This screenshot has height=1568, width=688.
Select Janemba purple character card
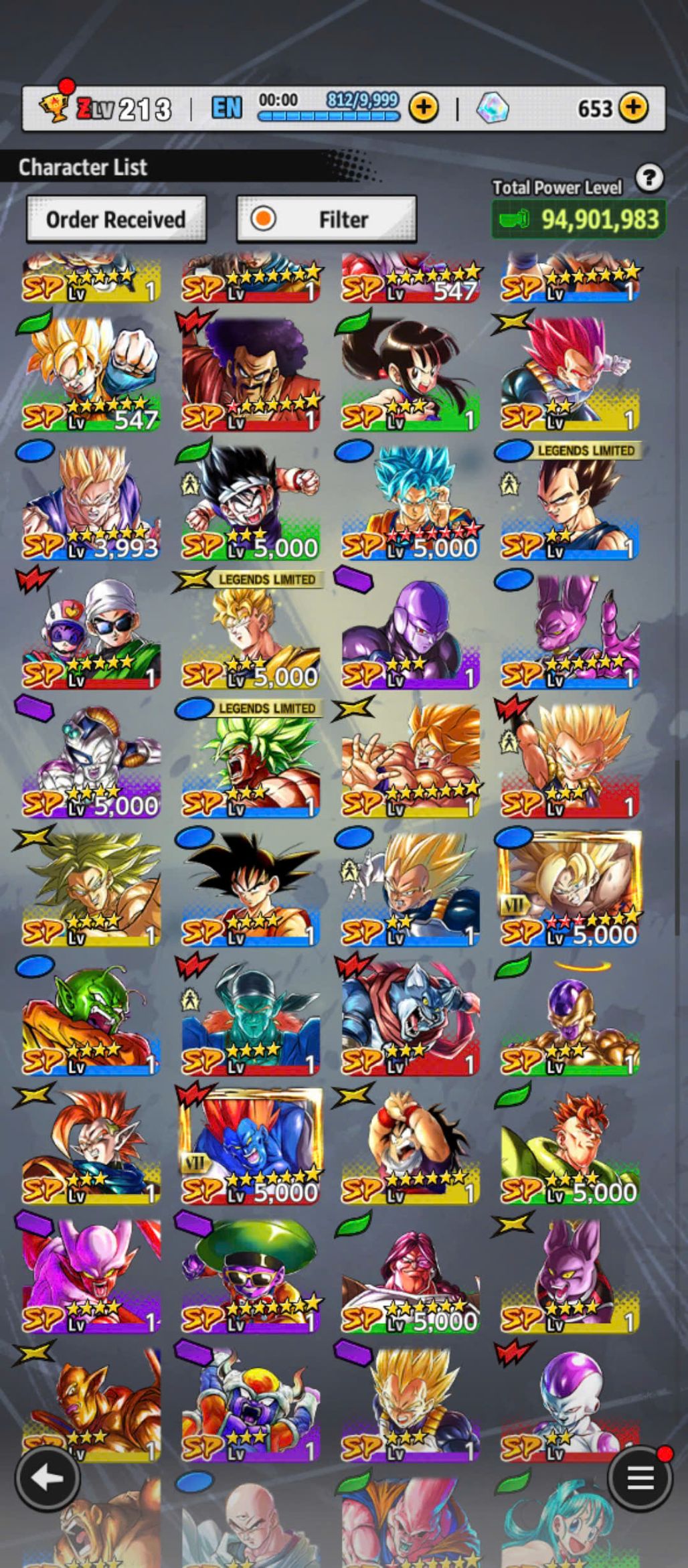(91, 1275)
